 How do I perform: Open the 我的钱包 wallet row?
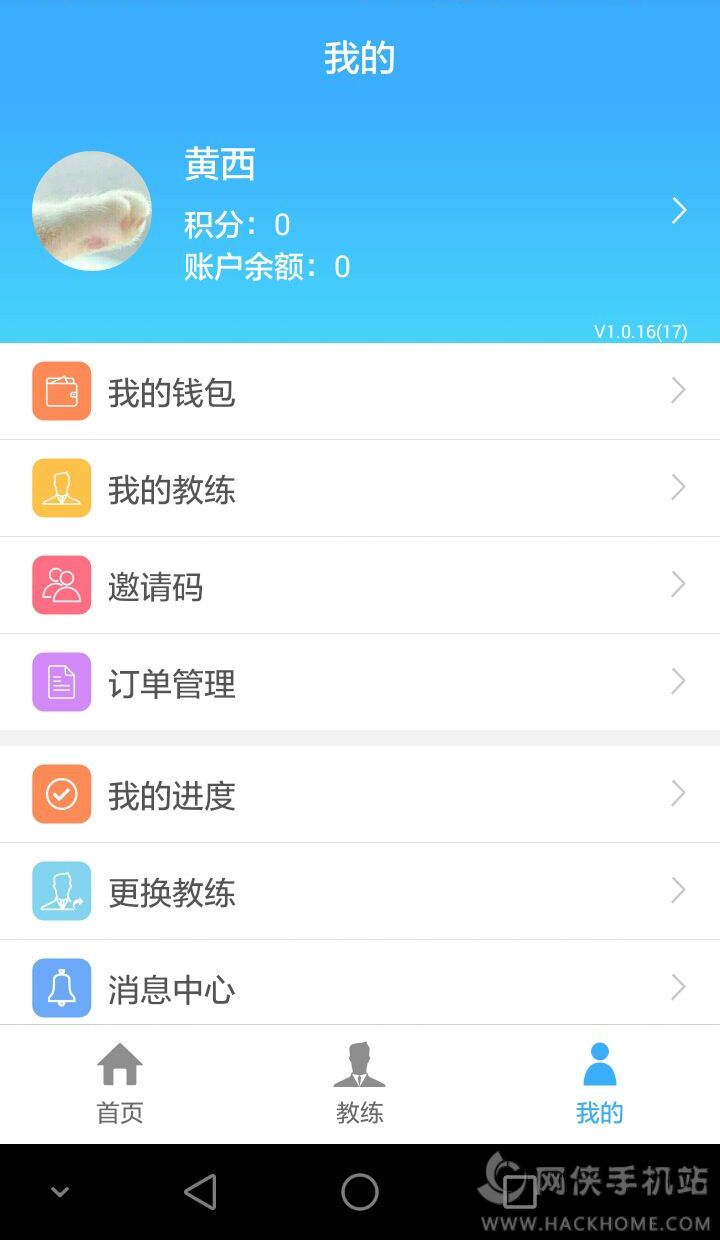[360, 391]
